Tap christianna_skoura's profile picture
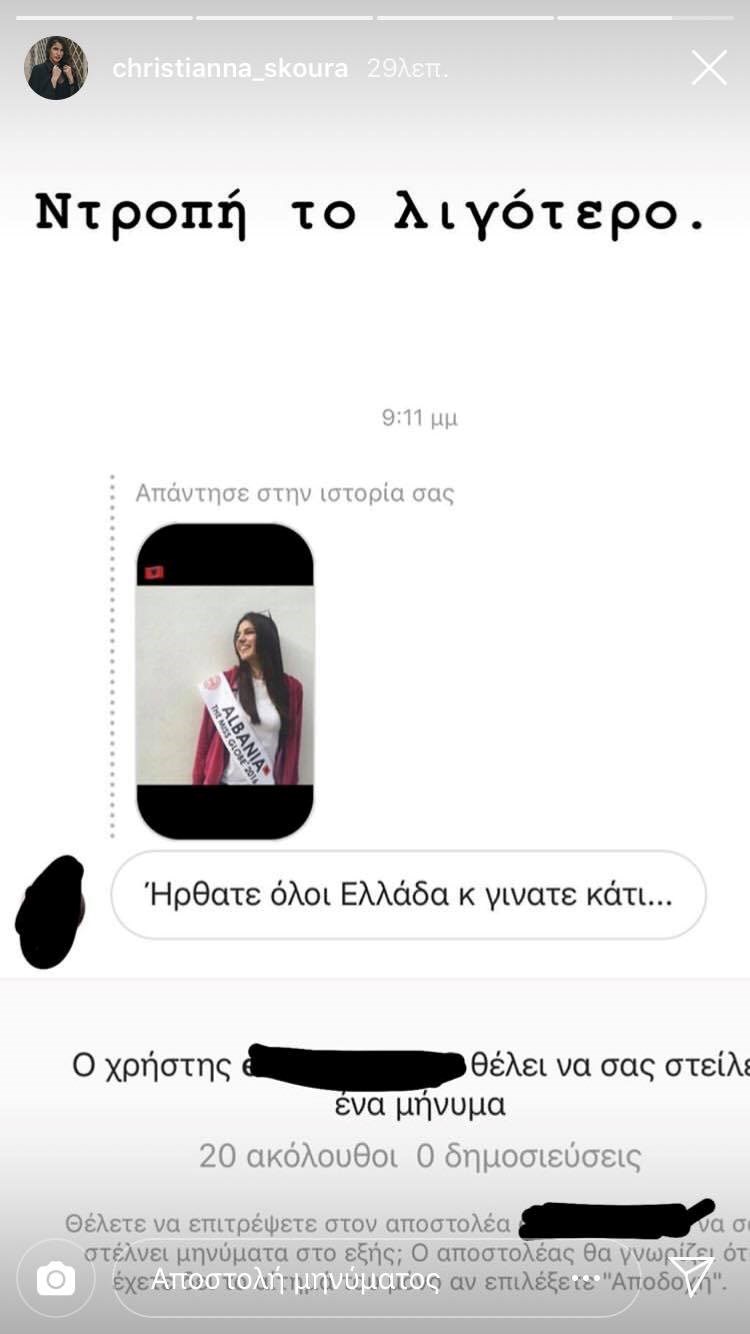This screenshot has height=1334, width=750. 56,68
